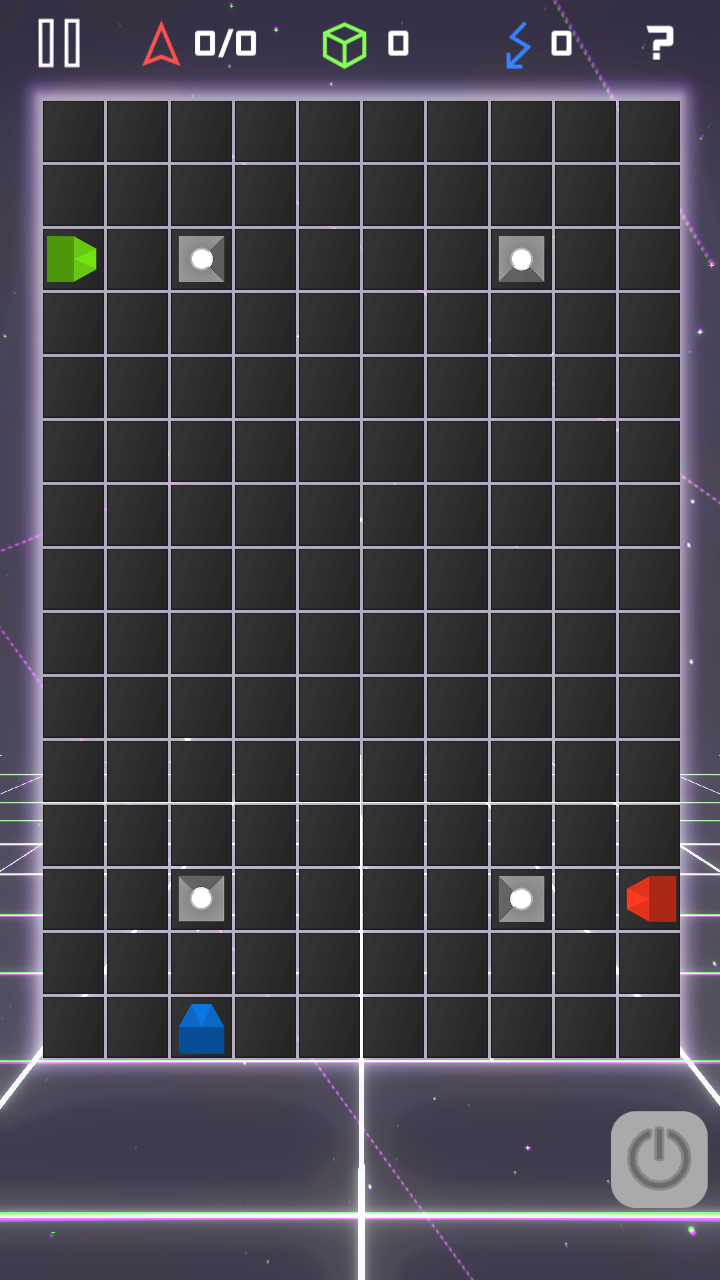Tap the power button to run
Screen dimensions: 720x1280
659,1159
